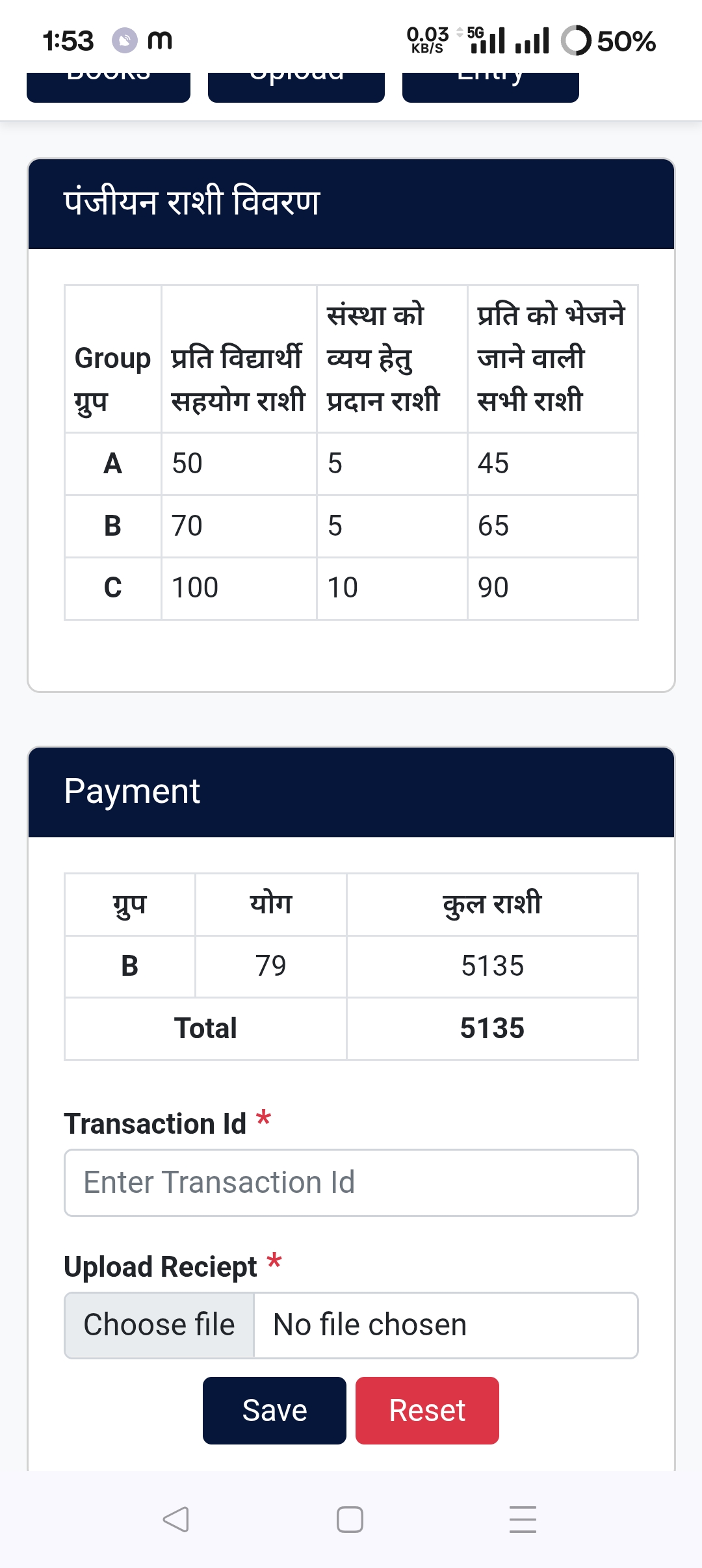Tap Choose file to upload receipt
This screenshot has width=702, height=1568.
159,1325
